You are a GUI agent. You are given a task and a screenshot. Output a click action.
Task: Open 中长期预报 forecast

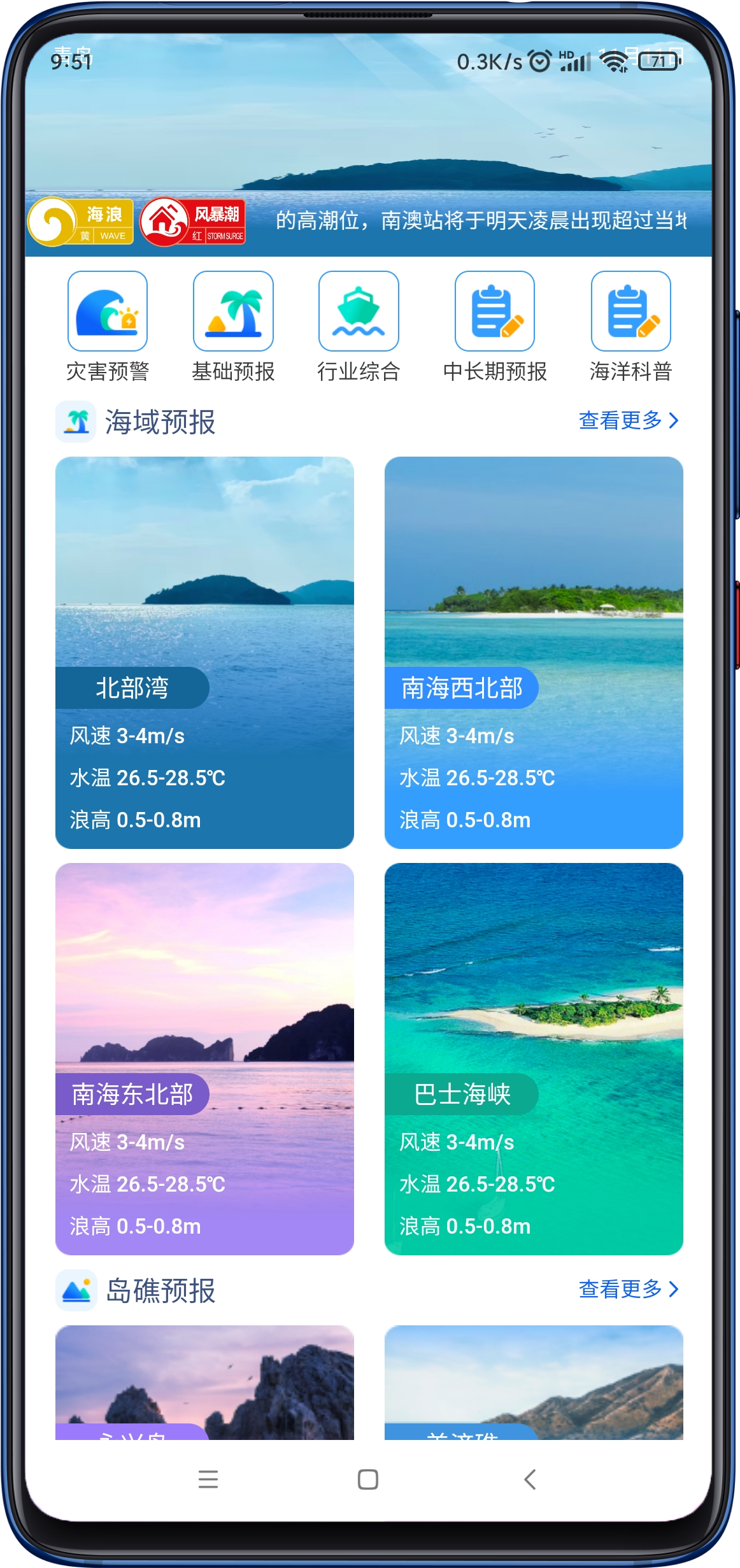pyautogui.click(x=495, y=327)
